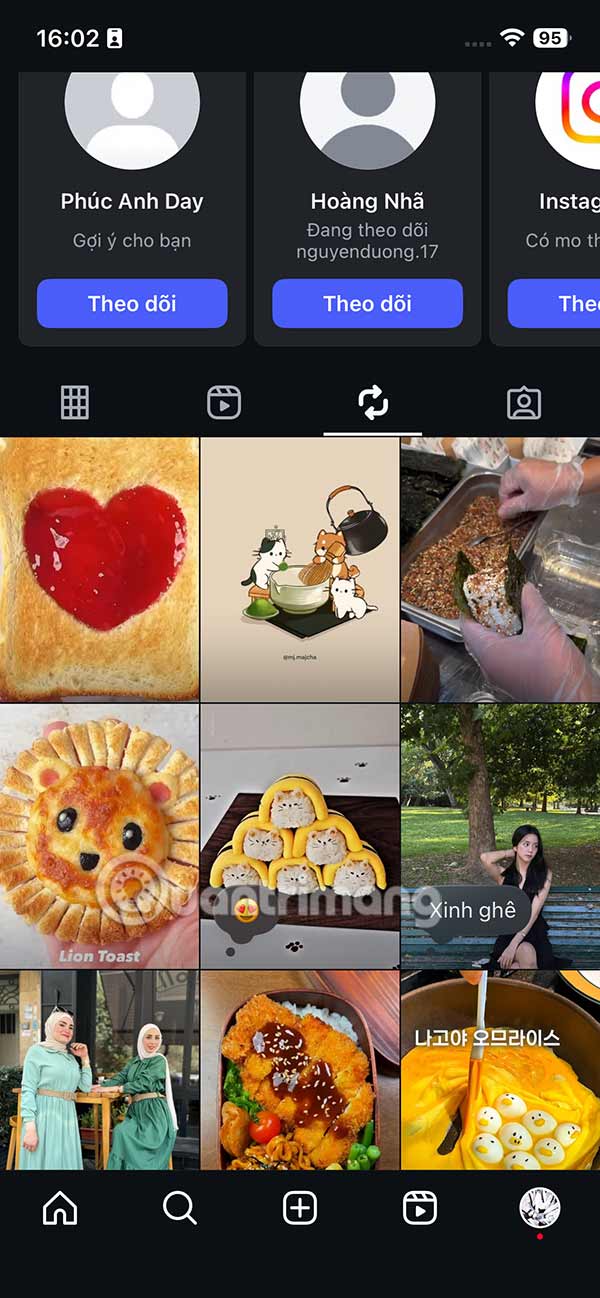600x1298 pixels.
Task: Open the two women in green dresses post
Action: coord(100,1070)
